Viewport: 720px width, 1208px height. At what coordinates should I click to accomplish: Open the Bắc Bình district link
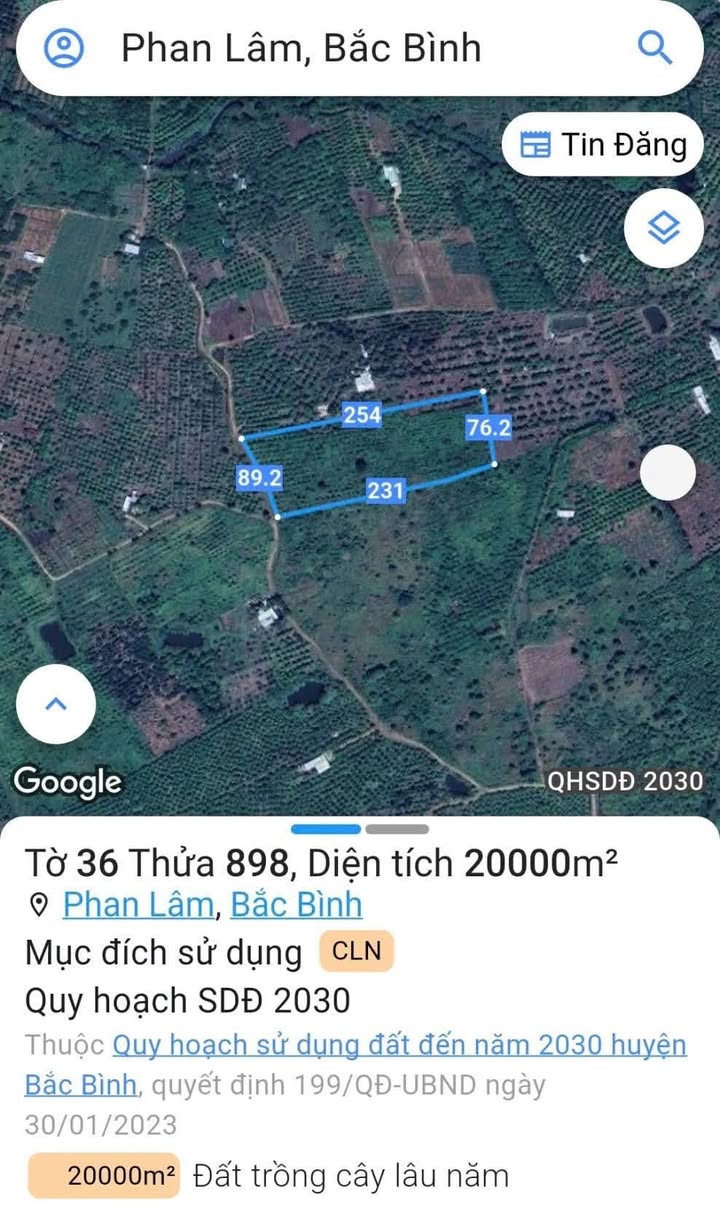pyautogui.click(x=296, y=905)
